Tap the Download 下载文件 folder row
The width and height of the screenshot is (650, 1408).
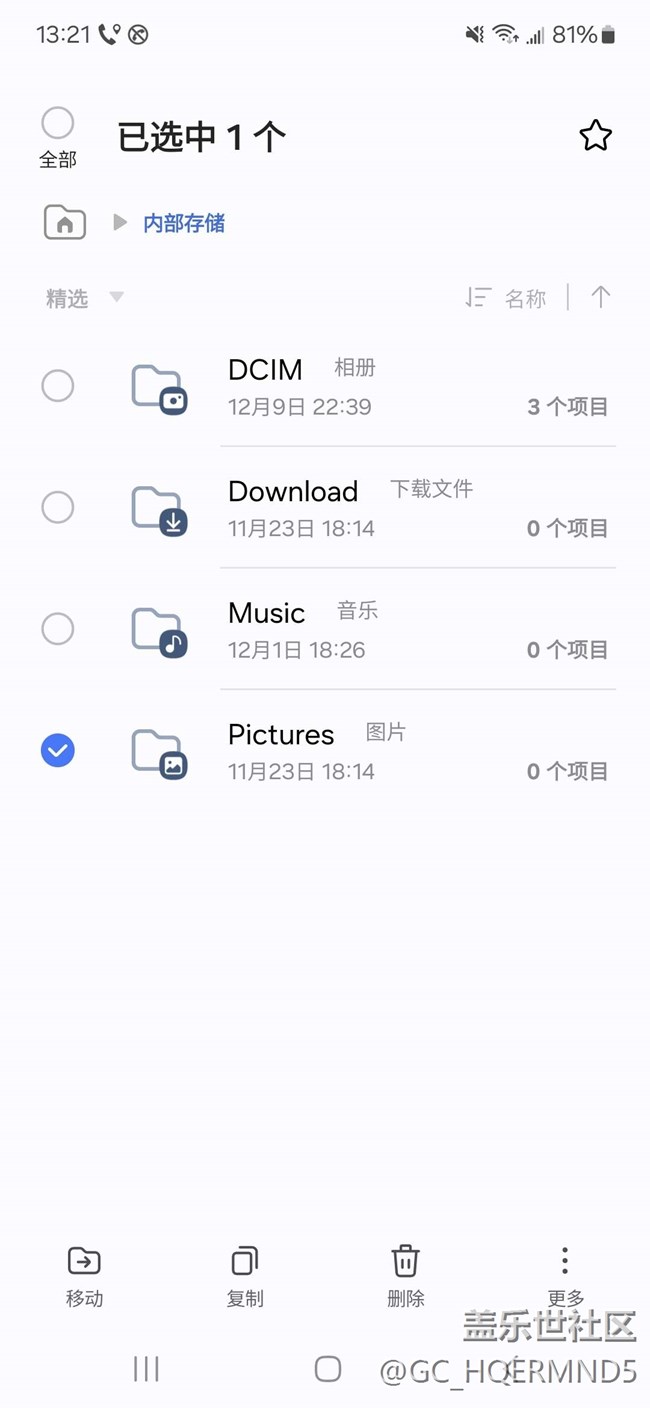[400, 508]
